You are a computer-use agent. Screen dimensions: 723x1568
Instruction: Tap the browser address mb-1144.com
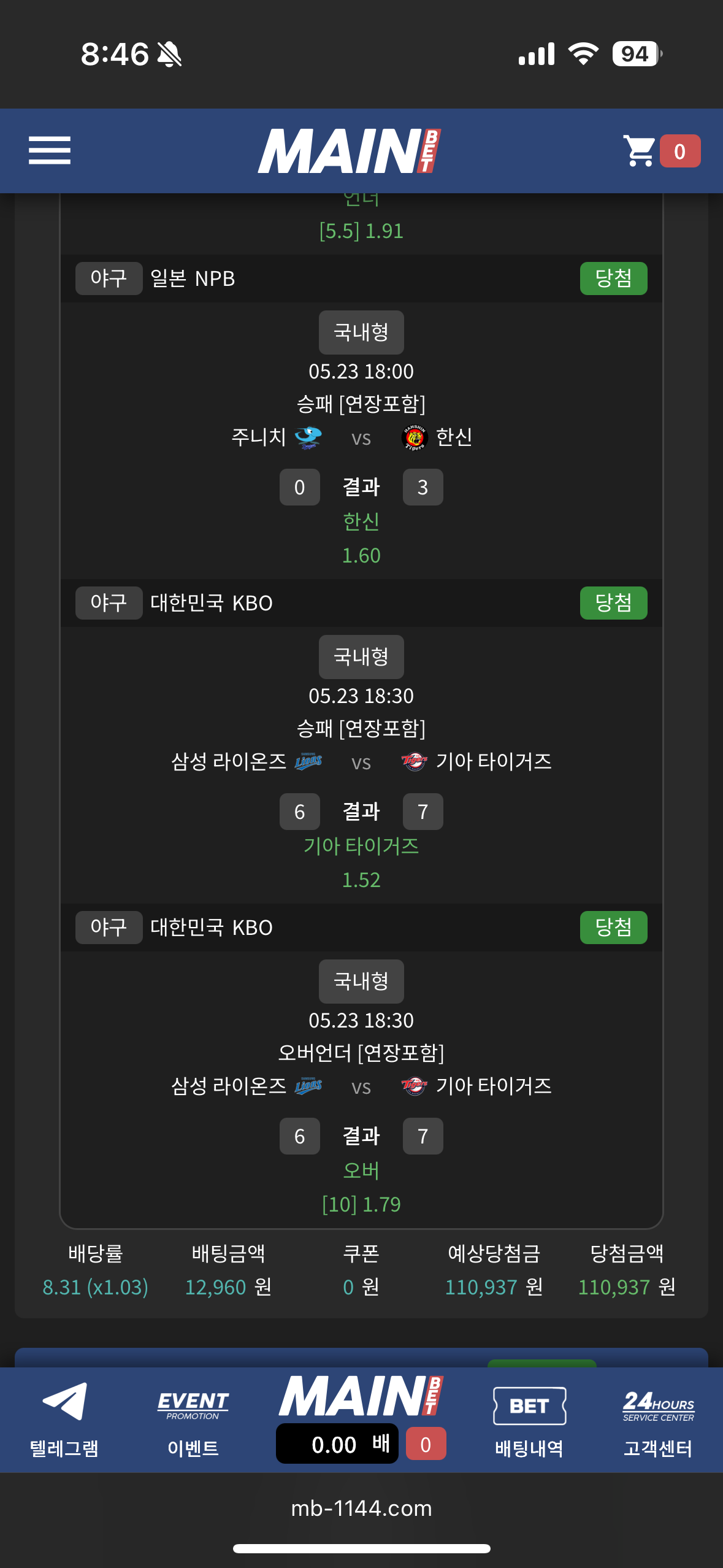click(x=361, y=1508)
